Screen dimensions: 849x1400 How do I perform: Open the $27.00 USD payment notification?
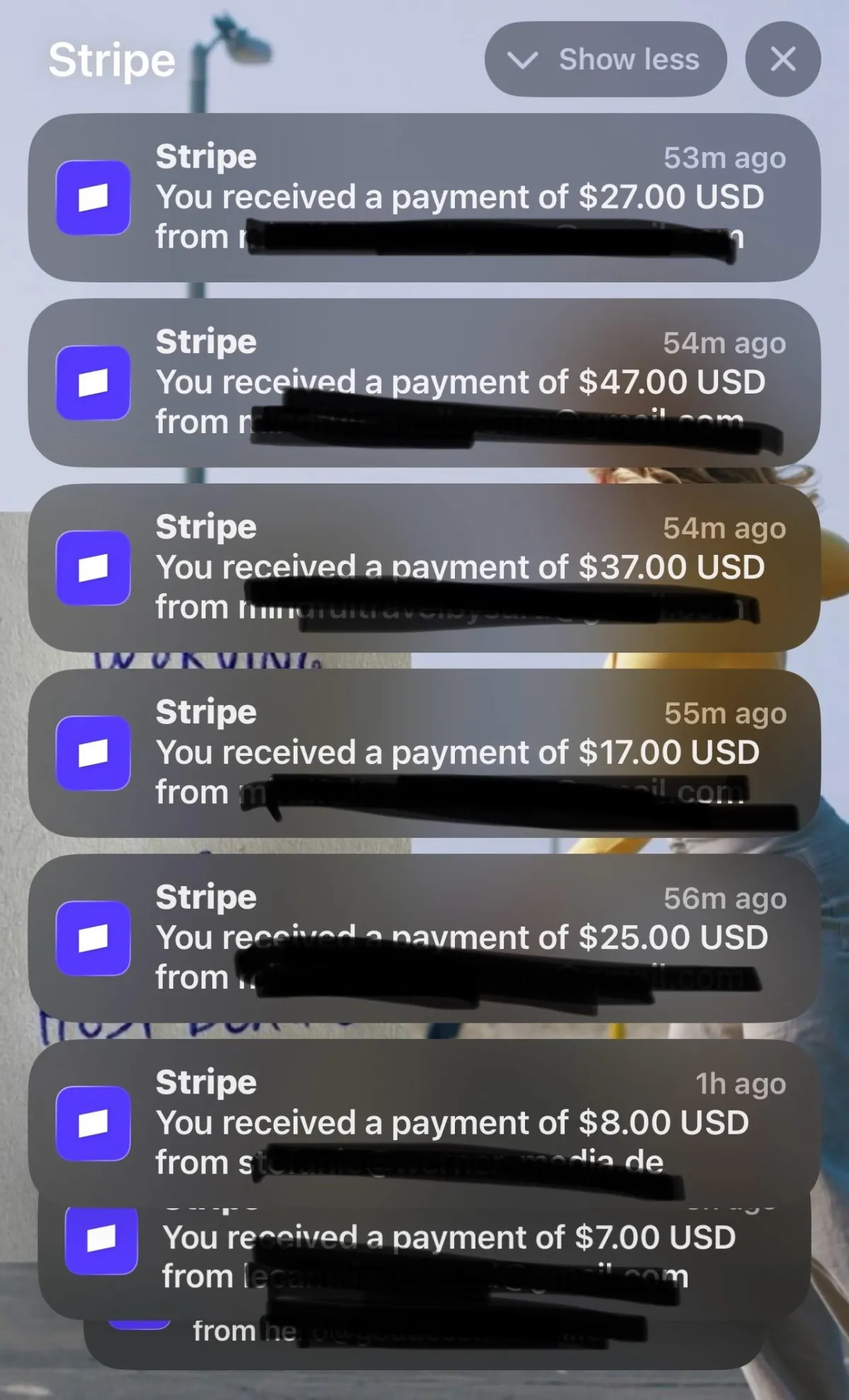424,197
